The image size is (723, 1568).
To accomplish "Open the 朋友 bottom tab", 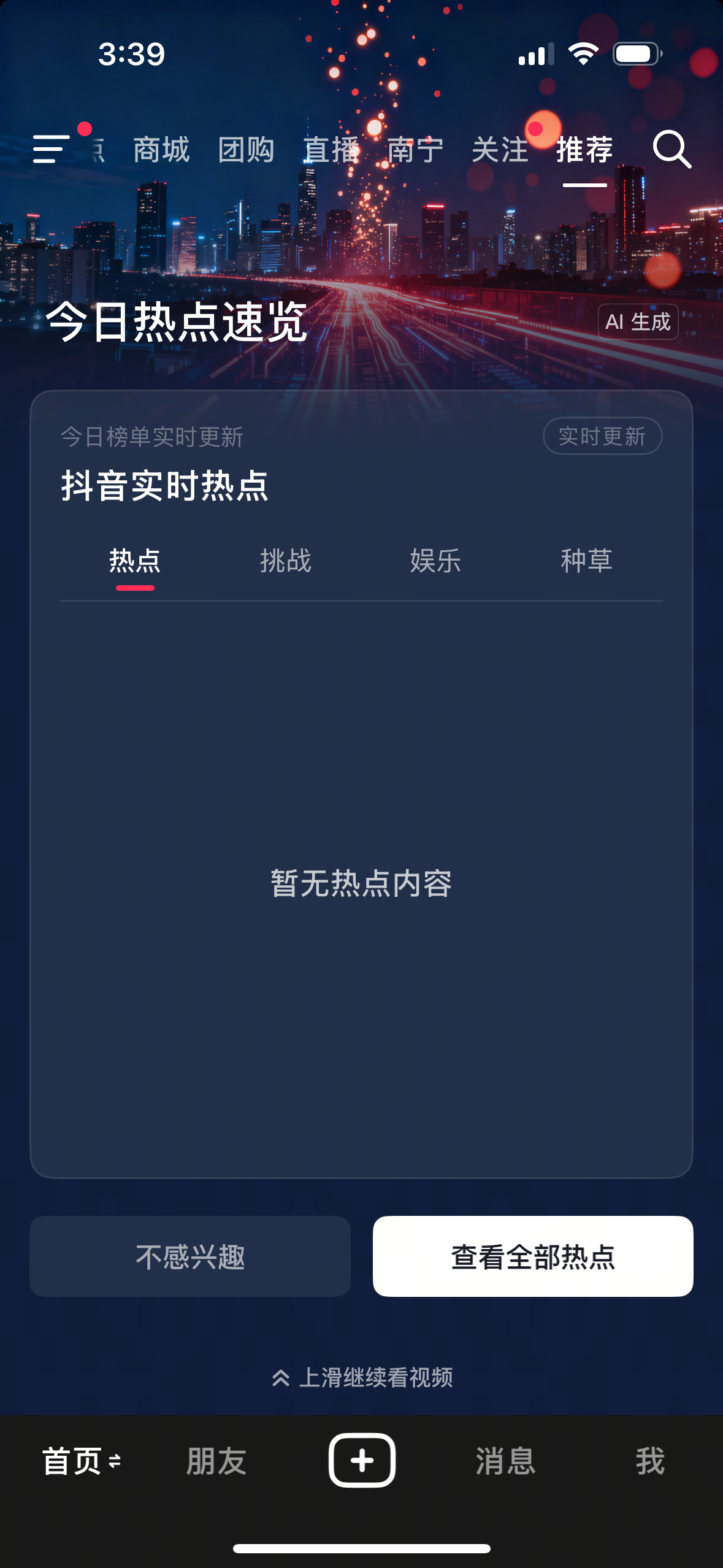I will tap(216, 1461).
